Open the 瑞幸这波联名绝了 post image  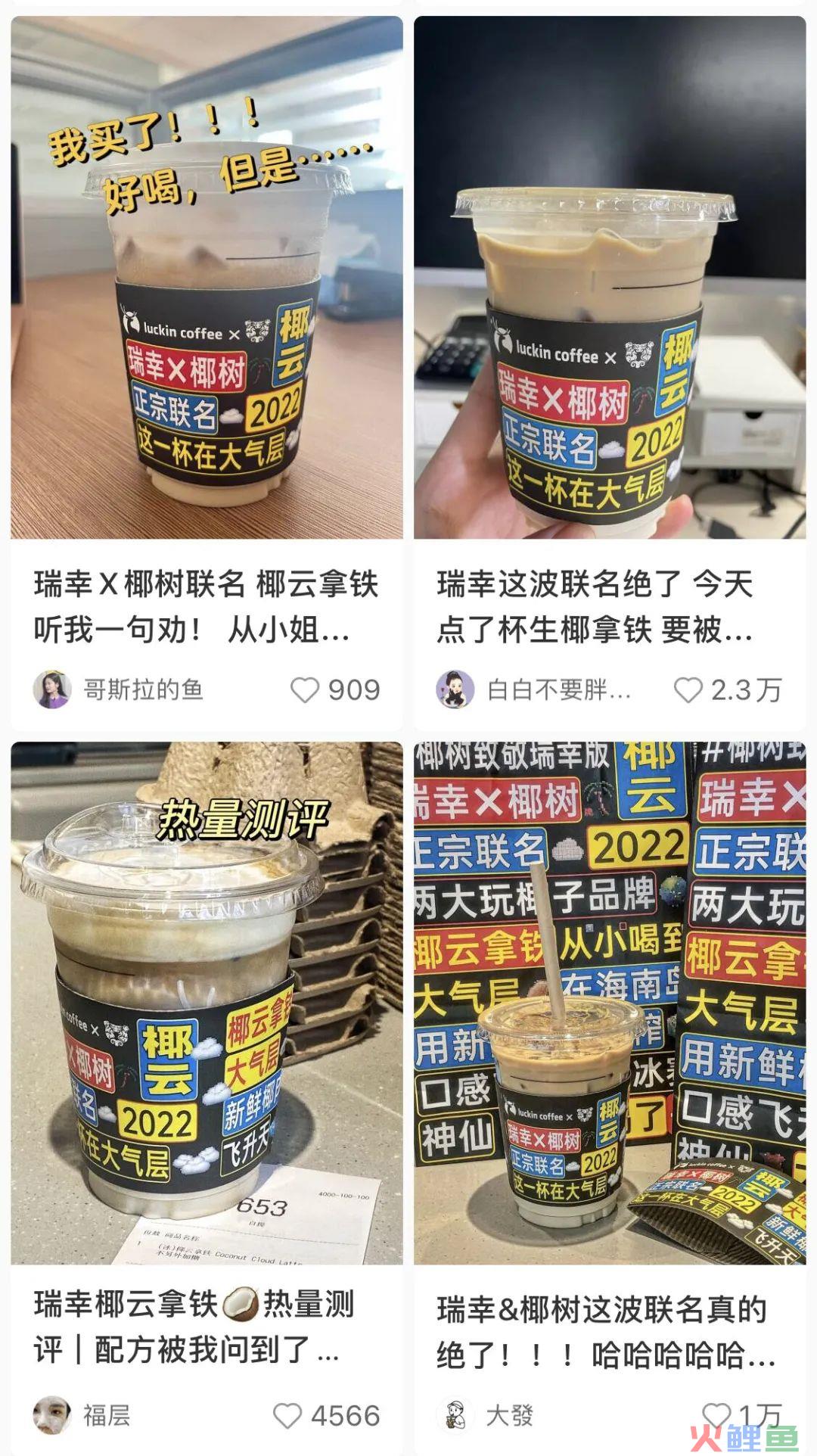click(610, 277)
